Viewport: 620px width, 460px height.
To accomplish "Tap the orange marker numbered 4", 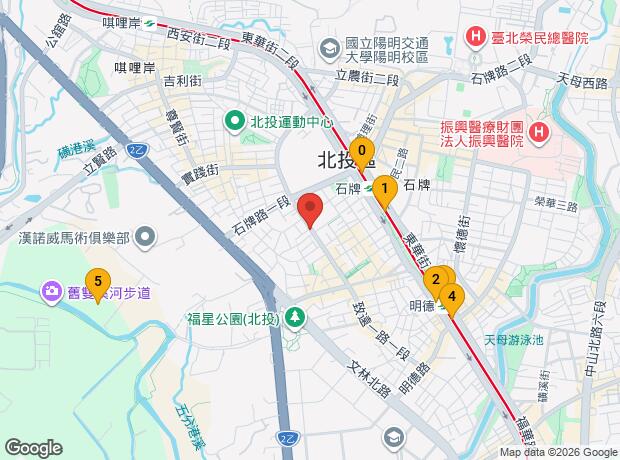I will coord(452,295).
